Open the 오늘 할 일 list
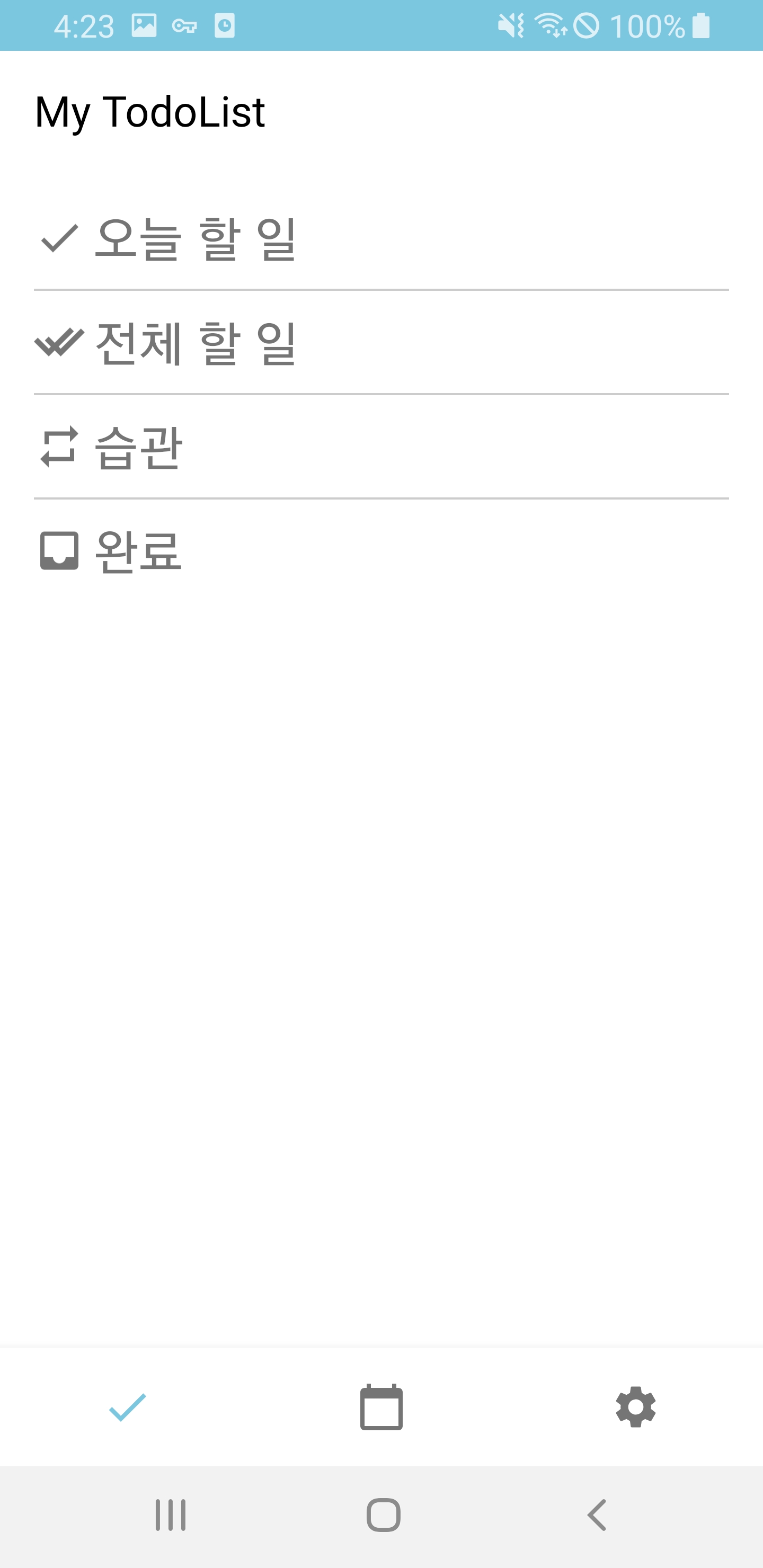 point(195,238)
